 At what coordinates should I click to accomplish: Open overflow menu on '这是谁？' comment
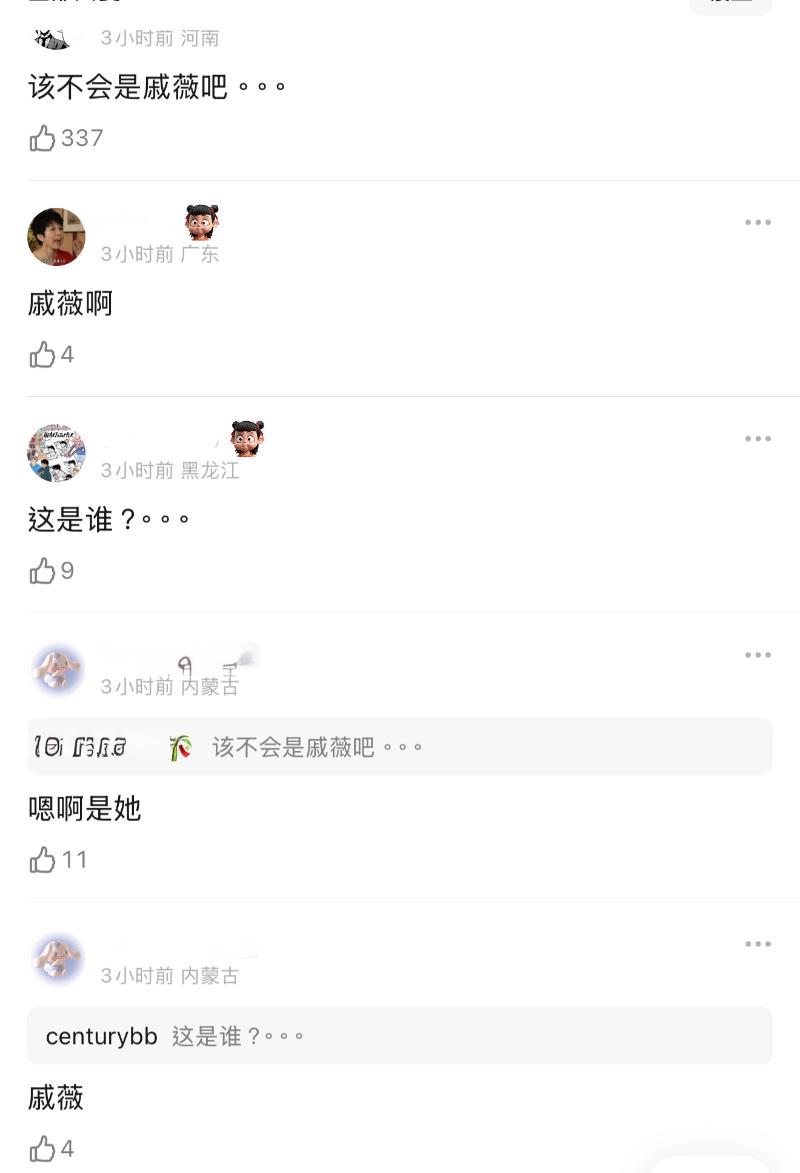click(x=758, y=438)
